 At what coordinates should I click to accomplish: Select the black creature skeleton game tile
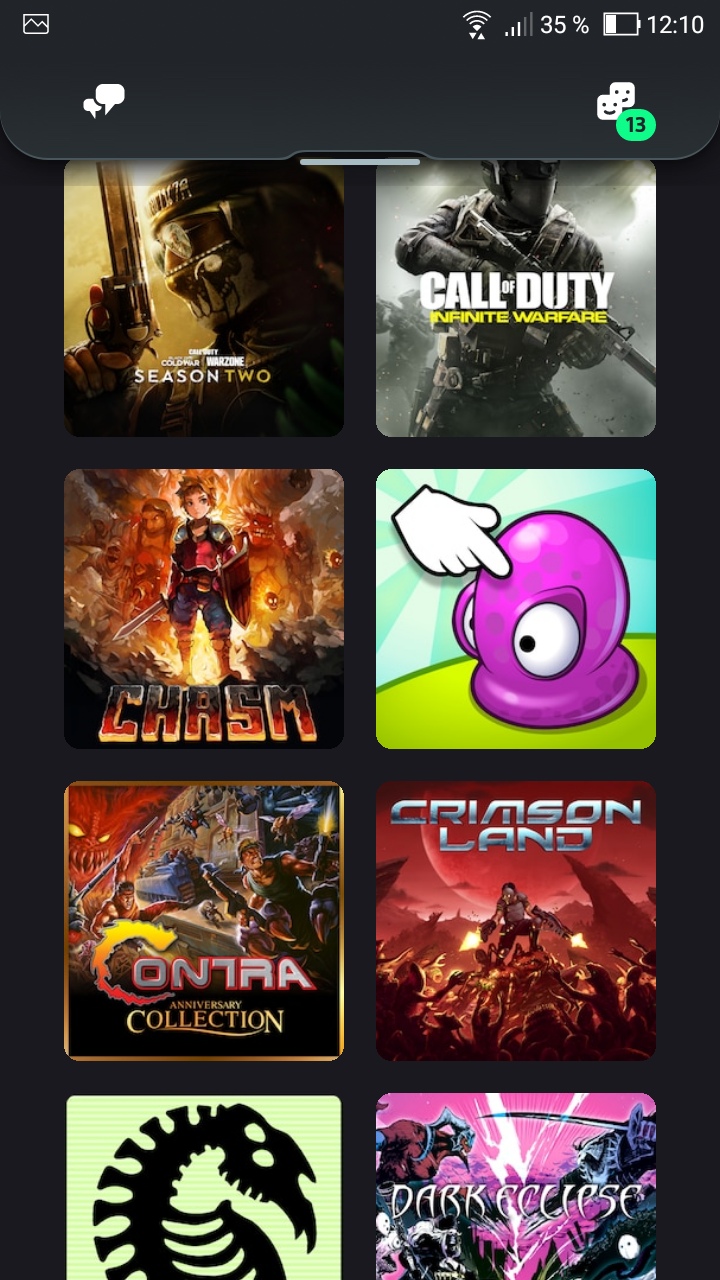pos(204,1186)
